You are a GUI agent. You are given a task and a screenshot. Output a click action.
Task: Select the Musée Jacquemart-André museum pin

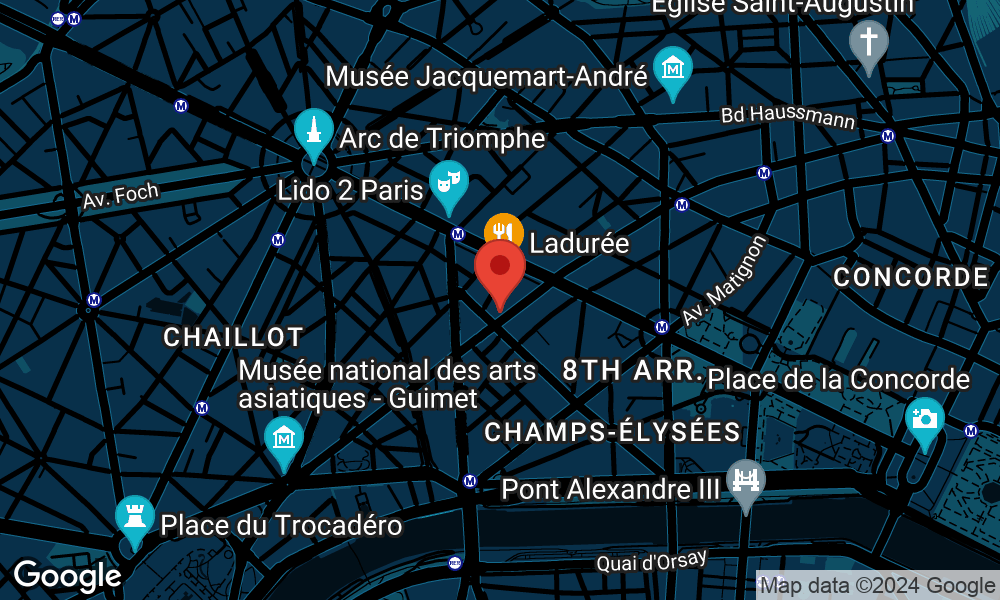[x=673, y=69]
